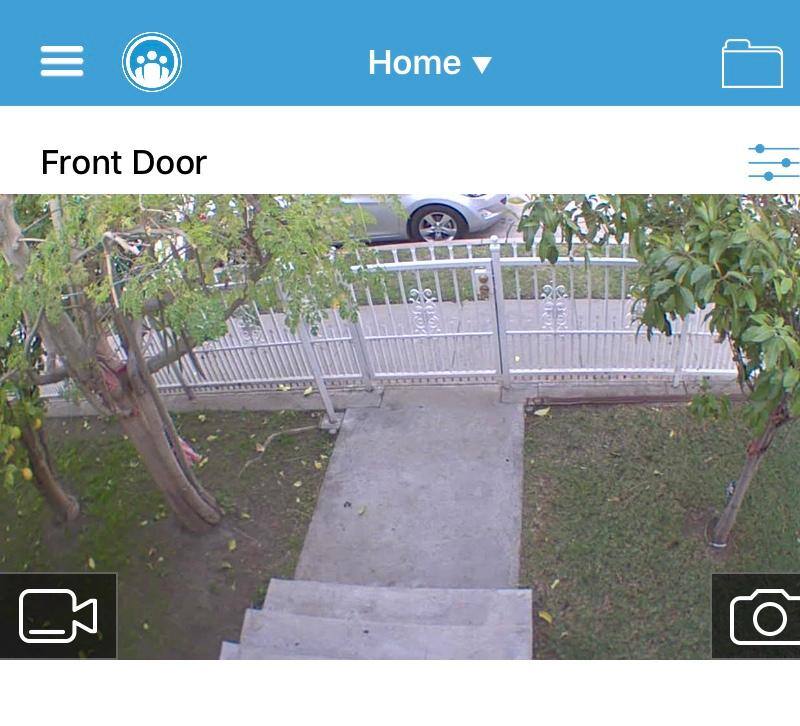Open Front Door camera settings sliders

click(x=773, y=162)
